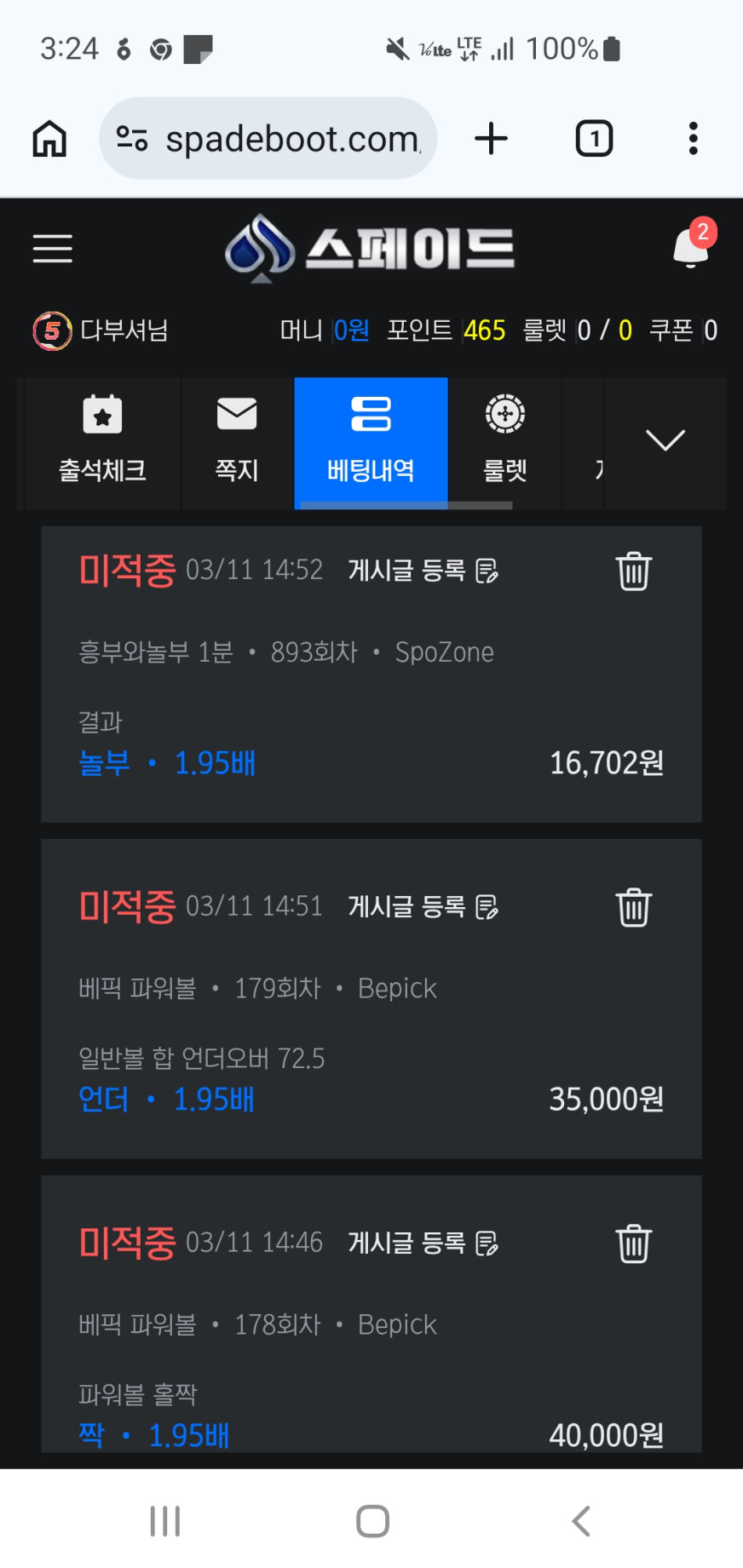Expand the tab menu chevron
Image resolution: width=743 pixels, height=1568 pixels.
(x=665, y=440)
